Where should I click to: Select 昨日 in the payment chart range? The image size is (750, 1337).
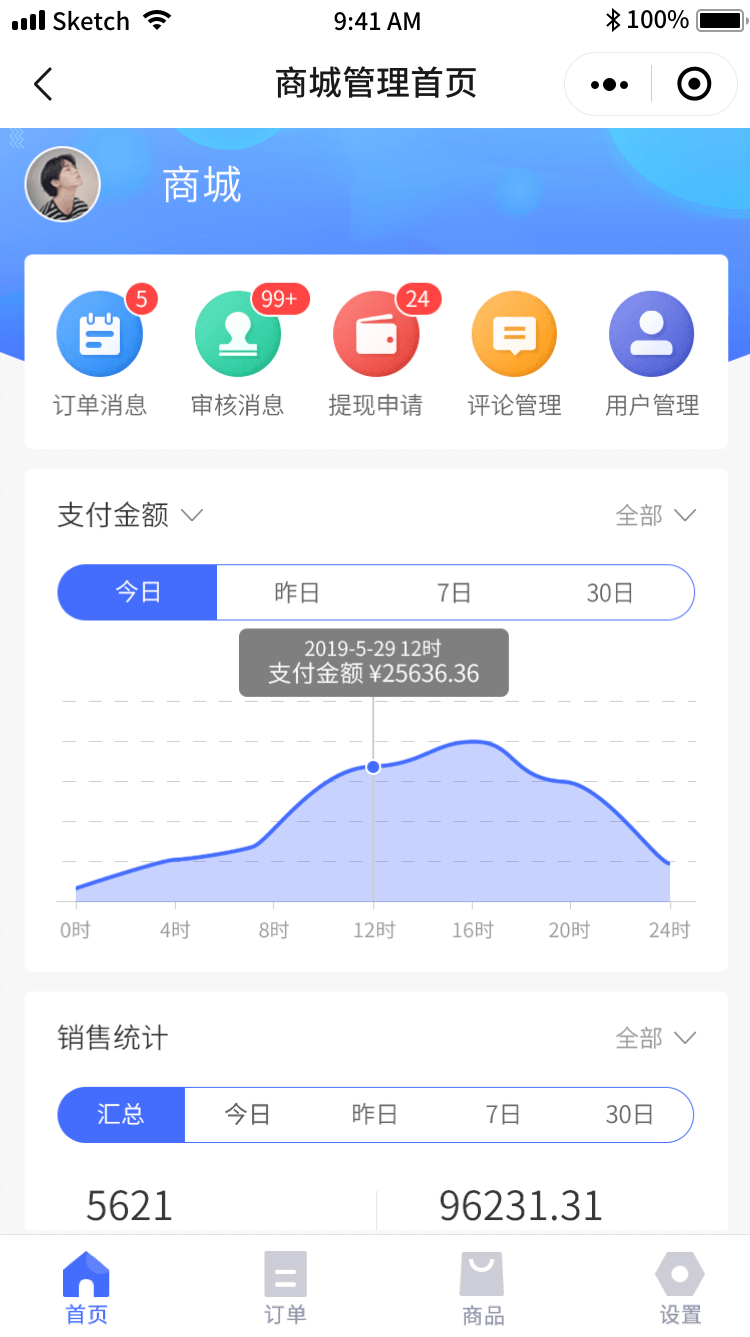(x=296, y=593)
